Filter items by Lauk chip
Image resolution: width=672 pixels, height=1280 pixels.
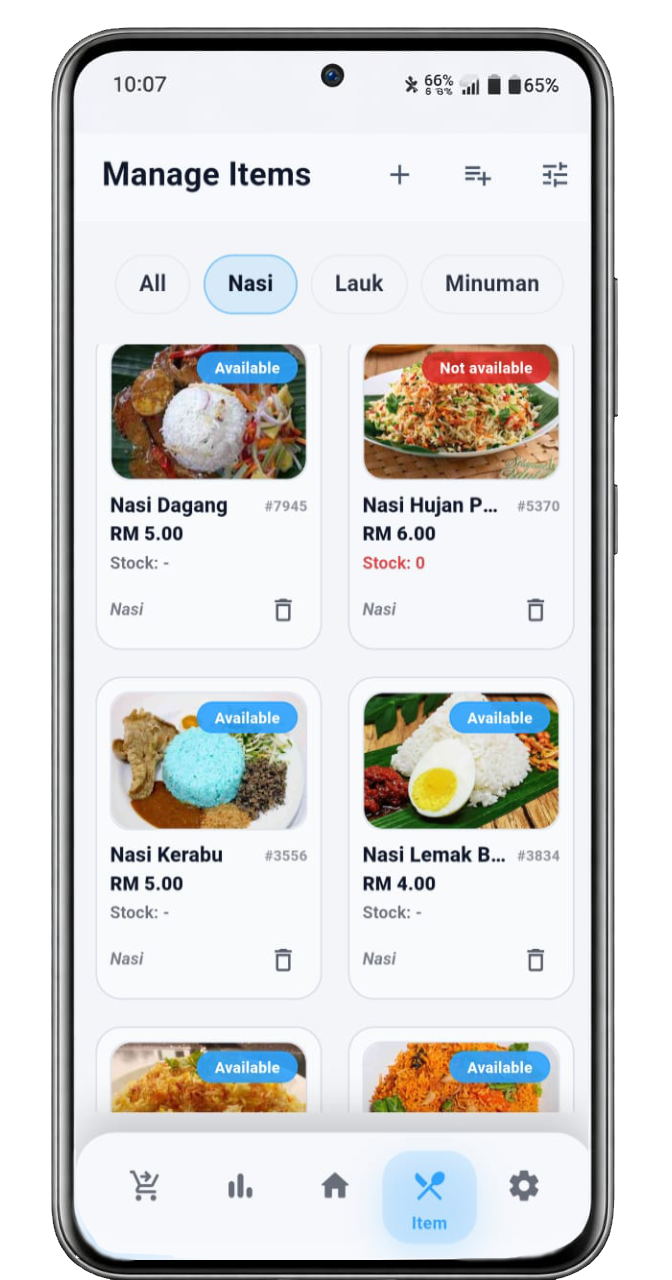pos(359,284)
